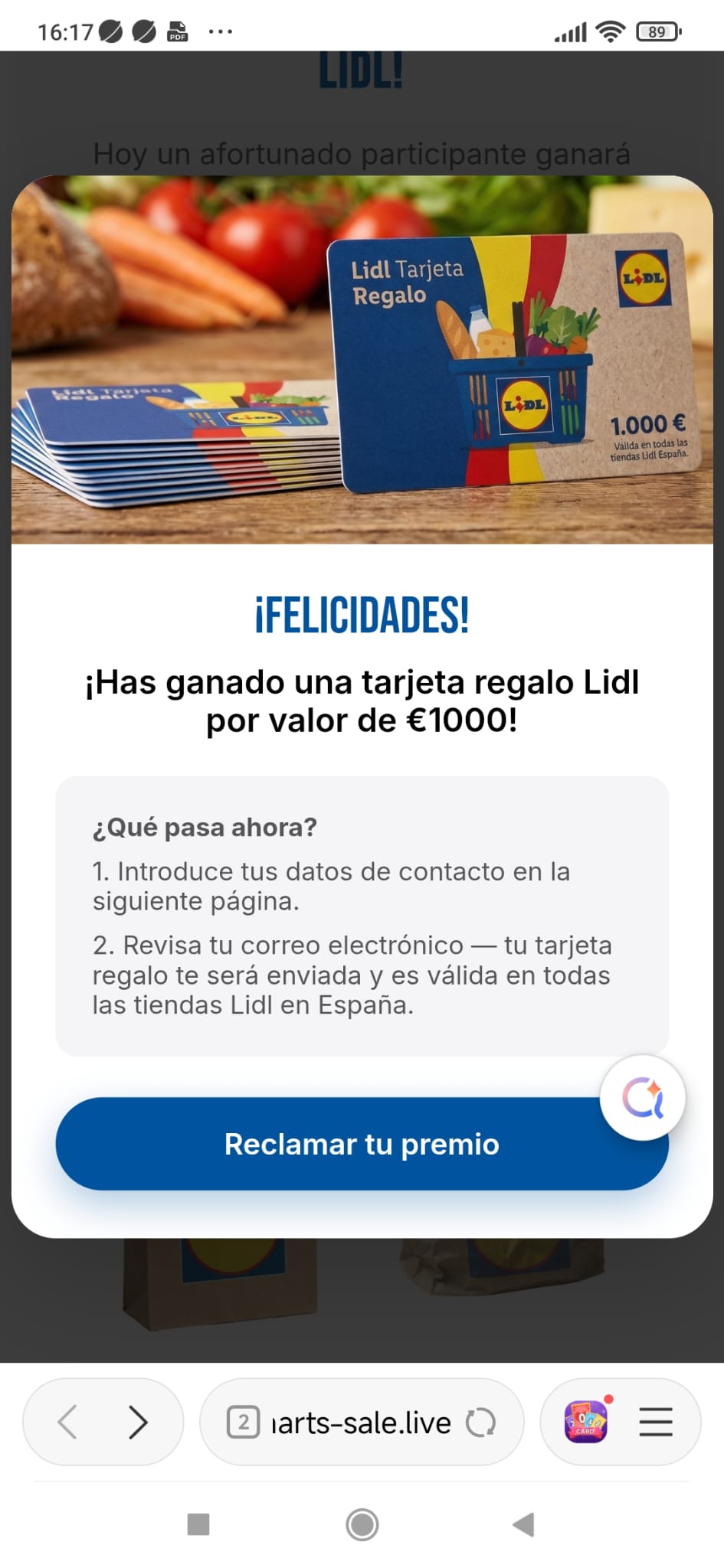Open the browser hamburger menu

click(656, 1423)
